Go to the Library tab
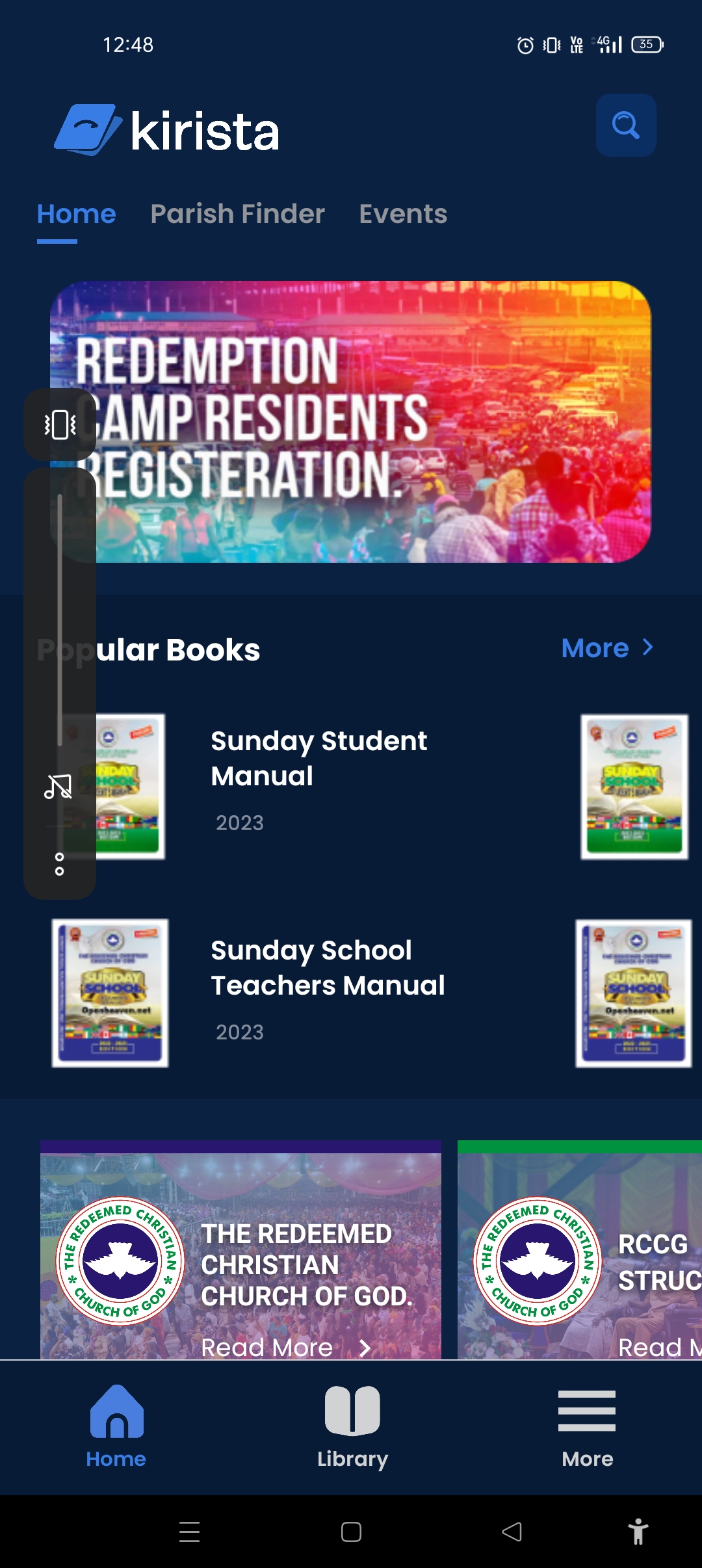 352,1427
